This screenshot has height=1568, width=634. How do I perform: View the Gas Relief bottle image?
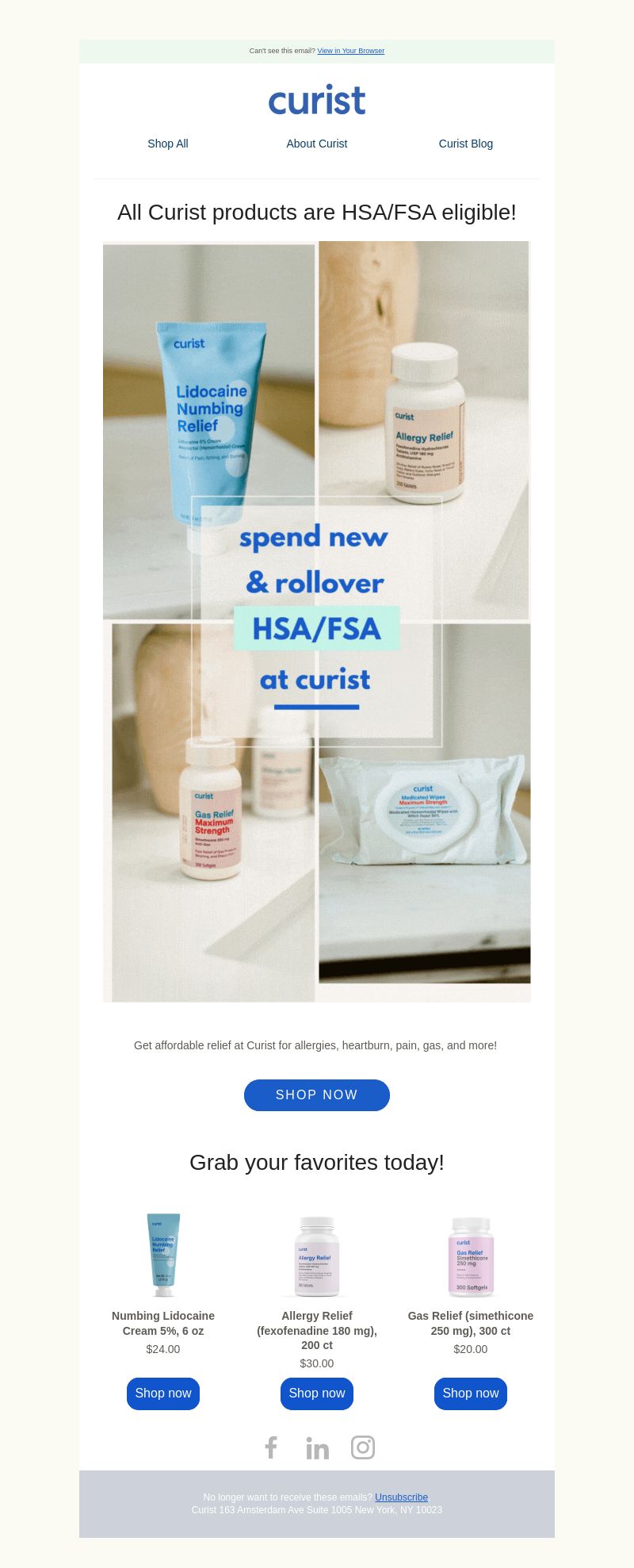click(x=471, y=1256)
